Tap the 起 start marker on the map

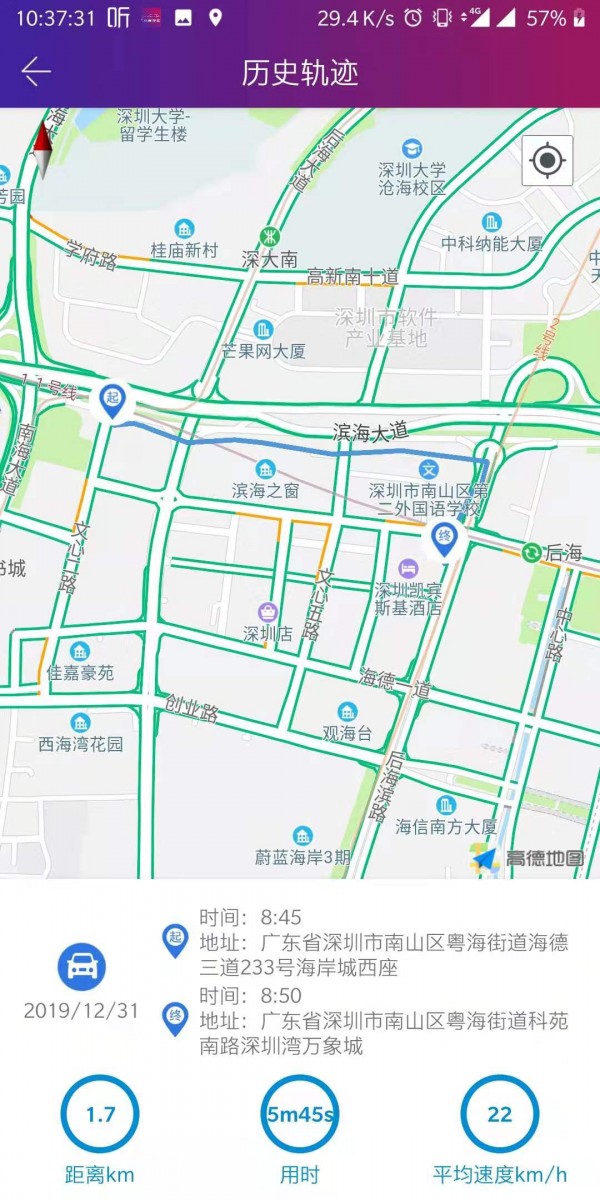112,400
